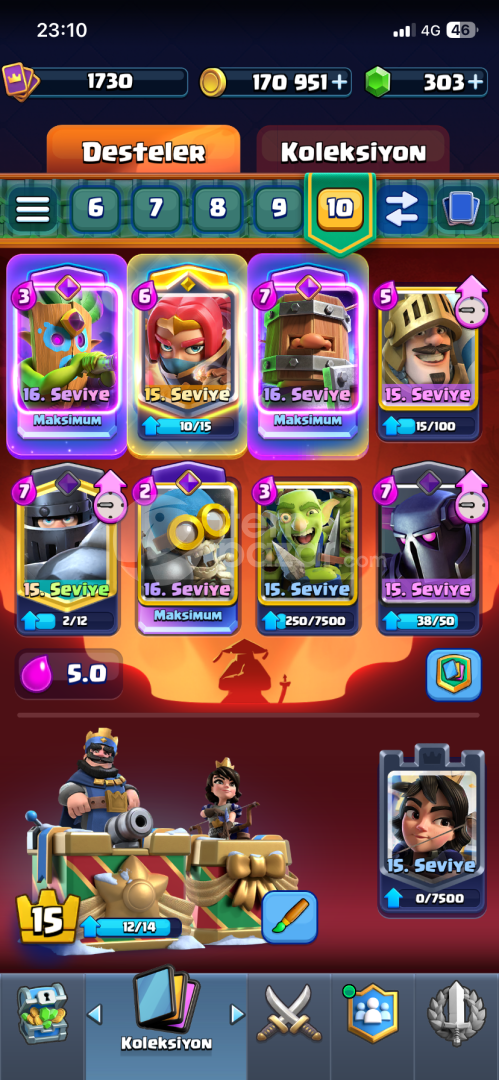Switch to the Koleksiyon tab
Image resolution: width=499 pixels, height=1080 pixels.
[x=353, y=150]
